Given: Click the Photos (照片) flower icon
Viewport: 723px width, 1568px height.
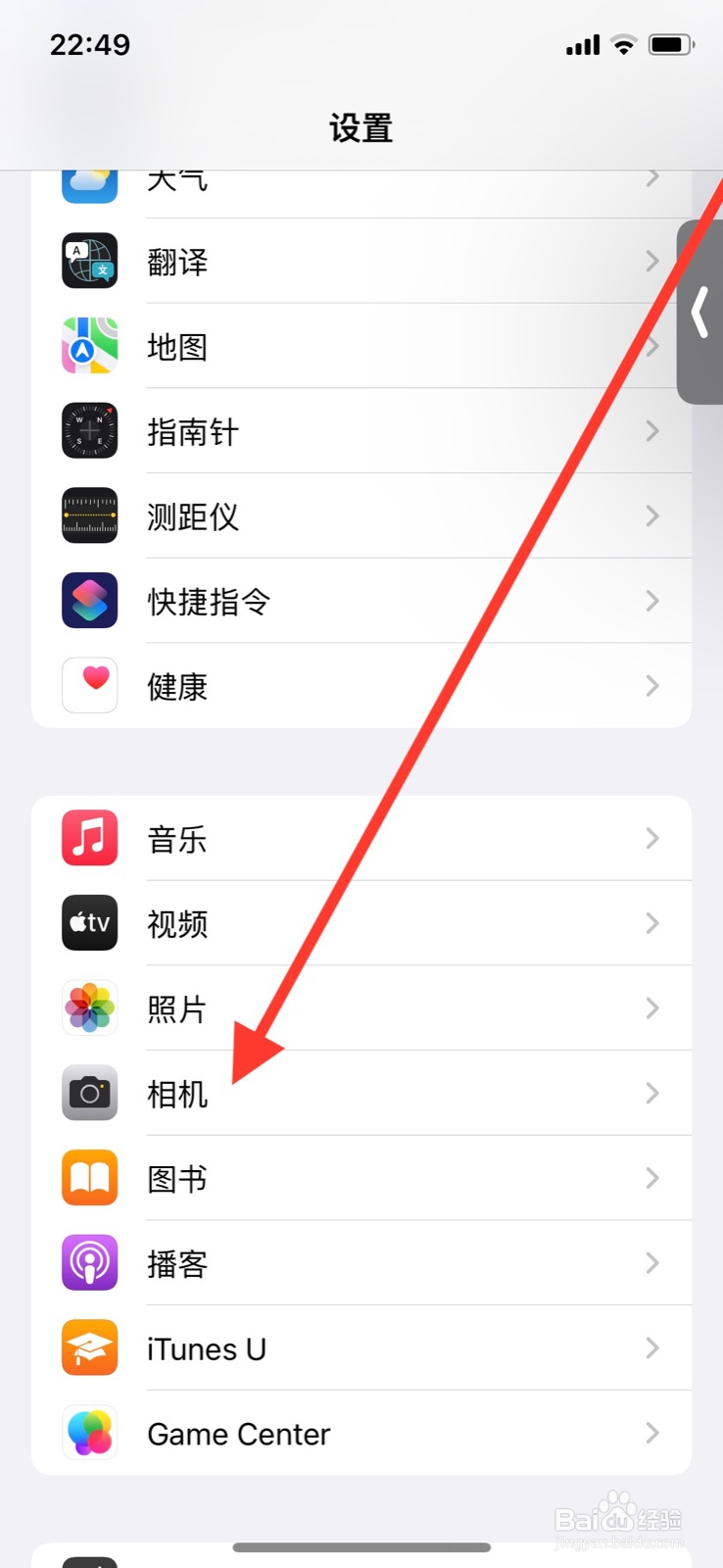Looking at the screenshot, I should [x=89, y=1008].
